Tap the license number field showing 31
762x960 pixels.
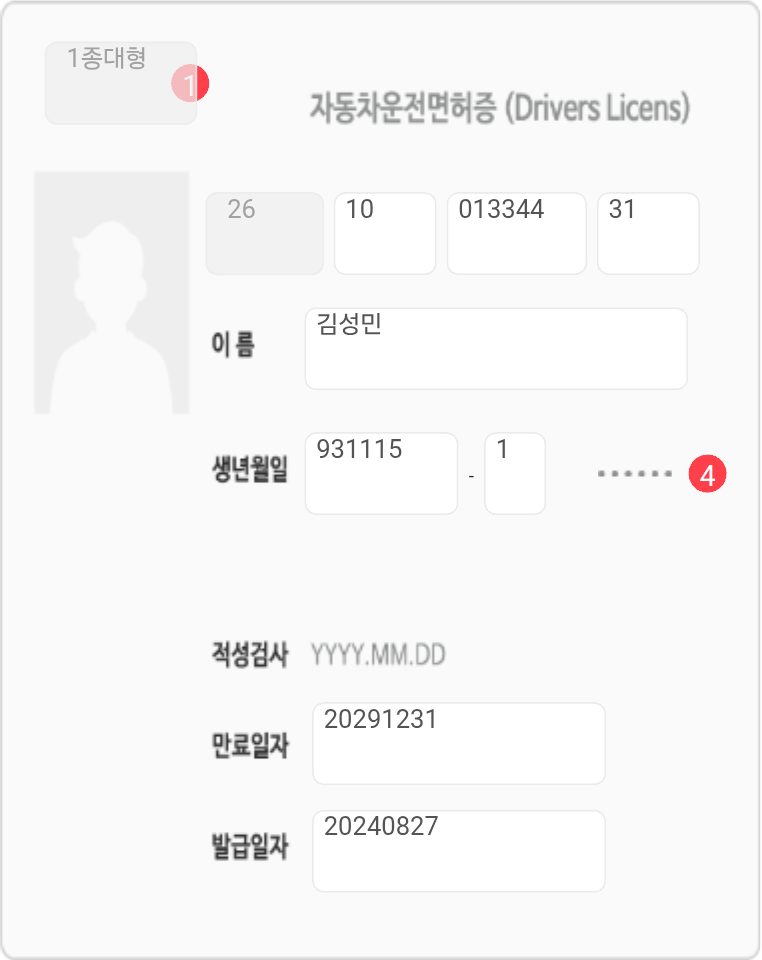click(x=648, y=233)
